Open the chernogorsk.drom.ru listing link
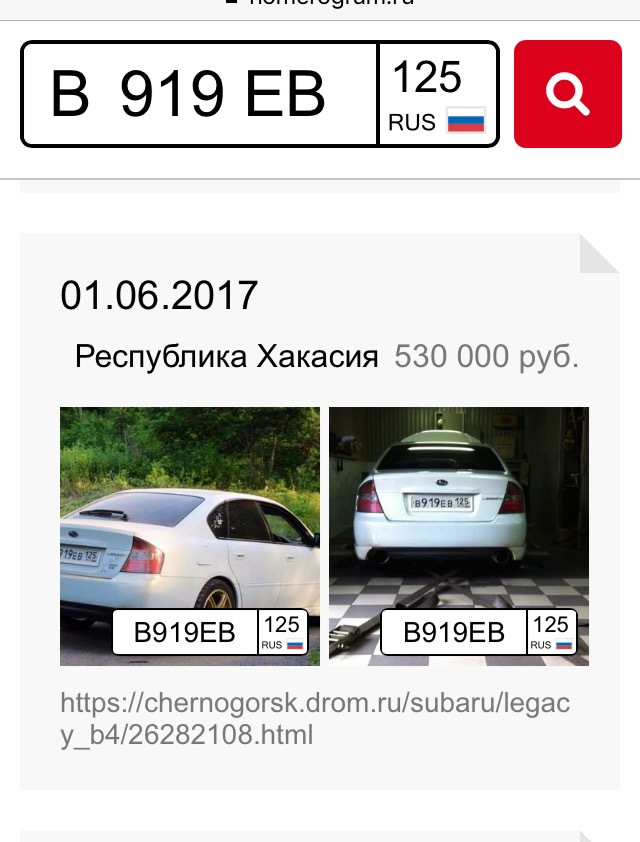This screenshot has width=640, height=842. (x=315, y=719)
